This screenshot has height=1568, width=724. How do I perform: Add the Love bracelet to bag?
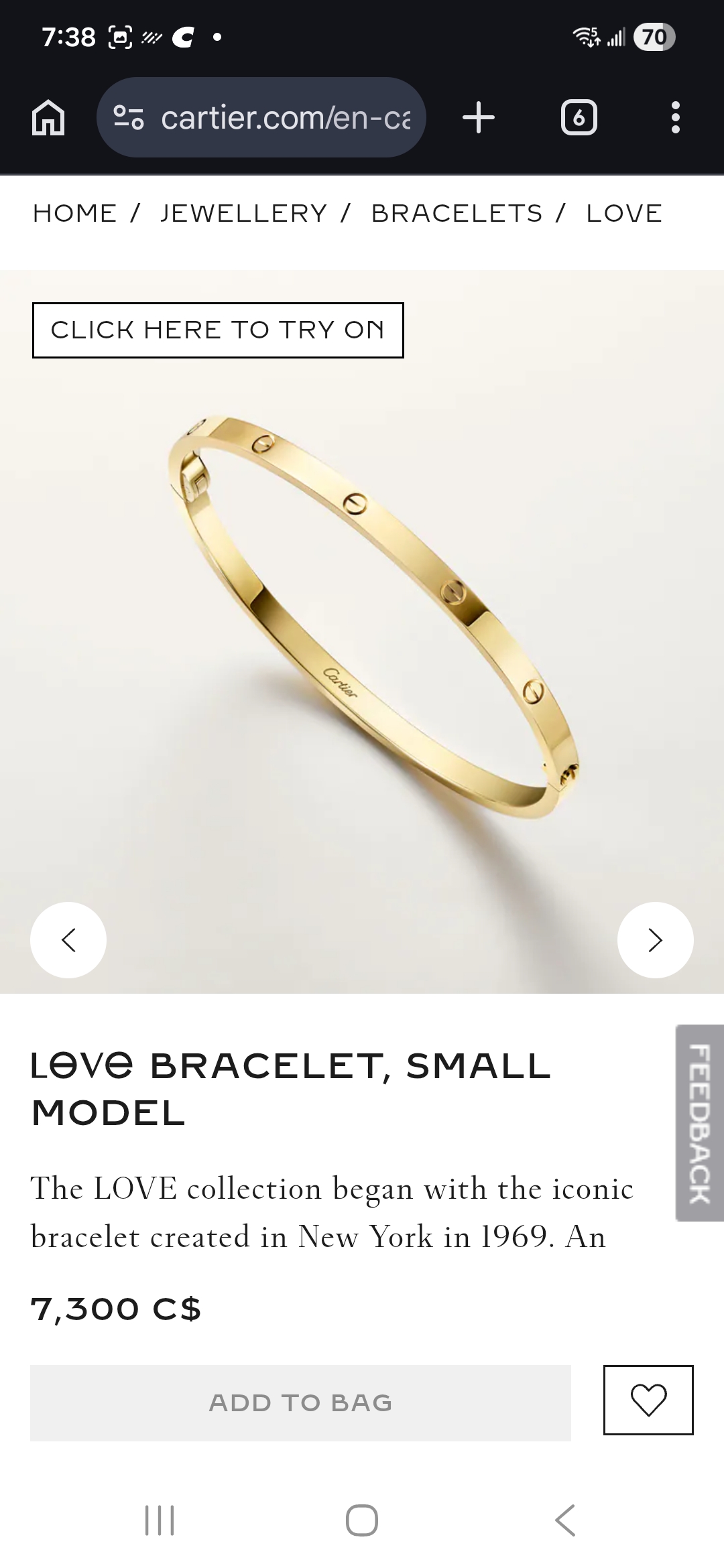coord(300,1402)
